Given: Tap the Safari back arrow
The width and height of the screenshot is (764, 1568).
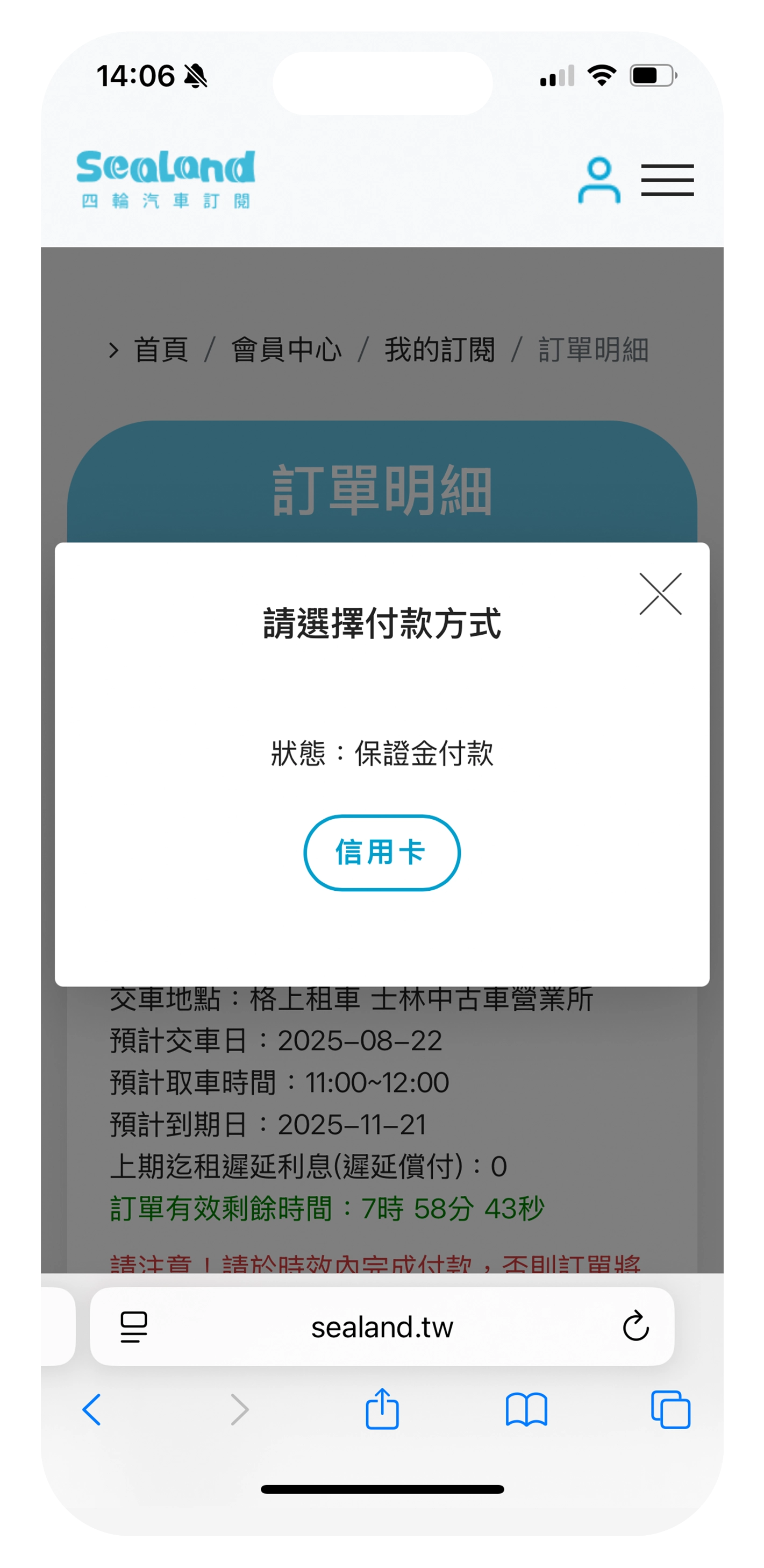Looking at the screenshot, I should (92, 1409).
